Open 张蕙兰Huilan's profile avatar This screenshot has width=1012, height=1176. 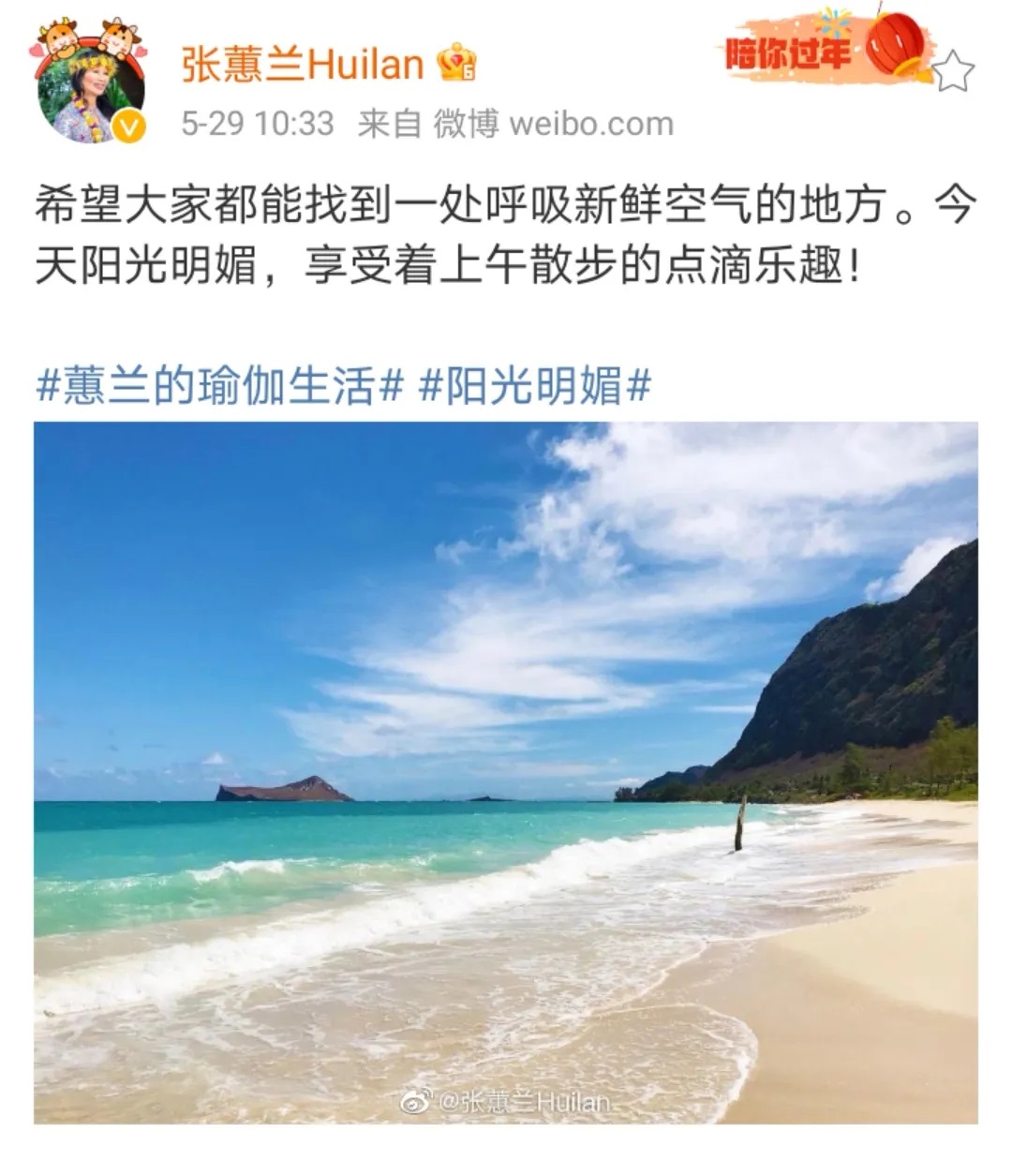pos(90,91)
